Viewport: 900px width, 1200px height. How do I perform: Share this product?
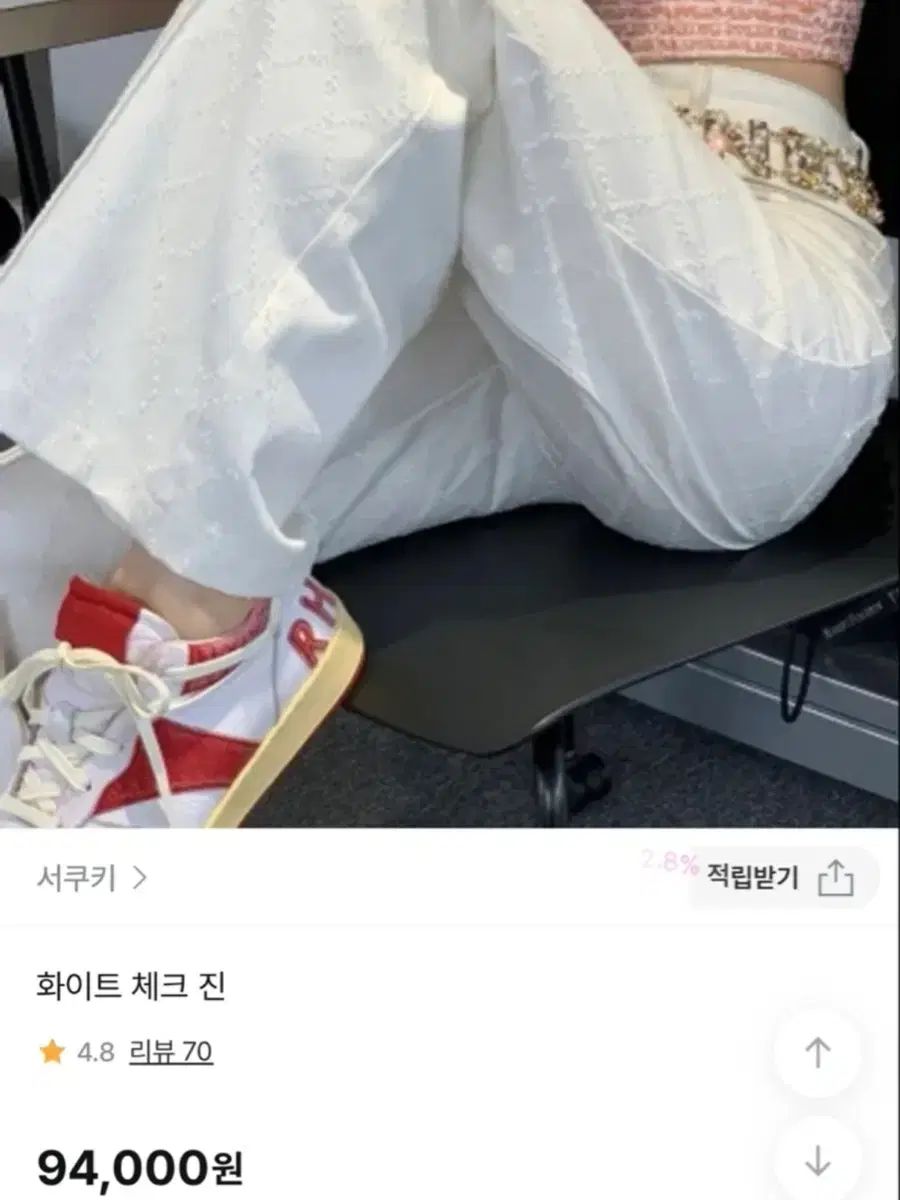836,879
